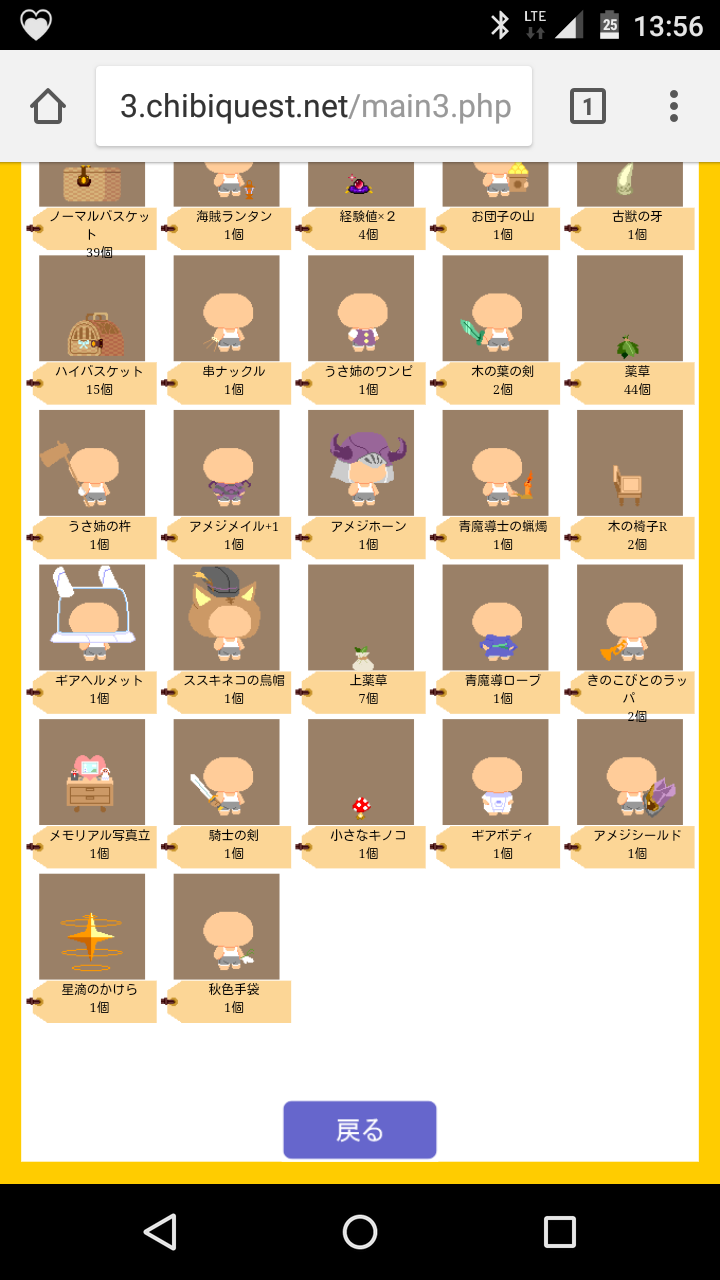Choose the 小さなキノコ item

click(361, 772)
